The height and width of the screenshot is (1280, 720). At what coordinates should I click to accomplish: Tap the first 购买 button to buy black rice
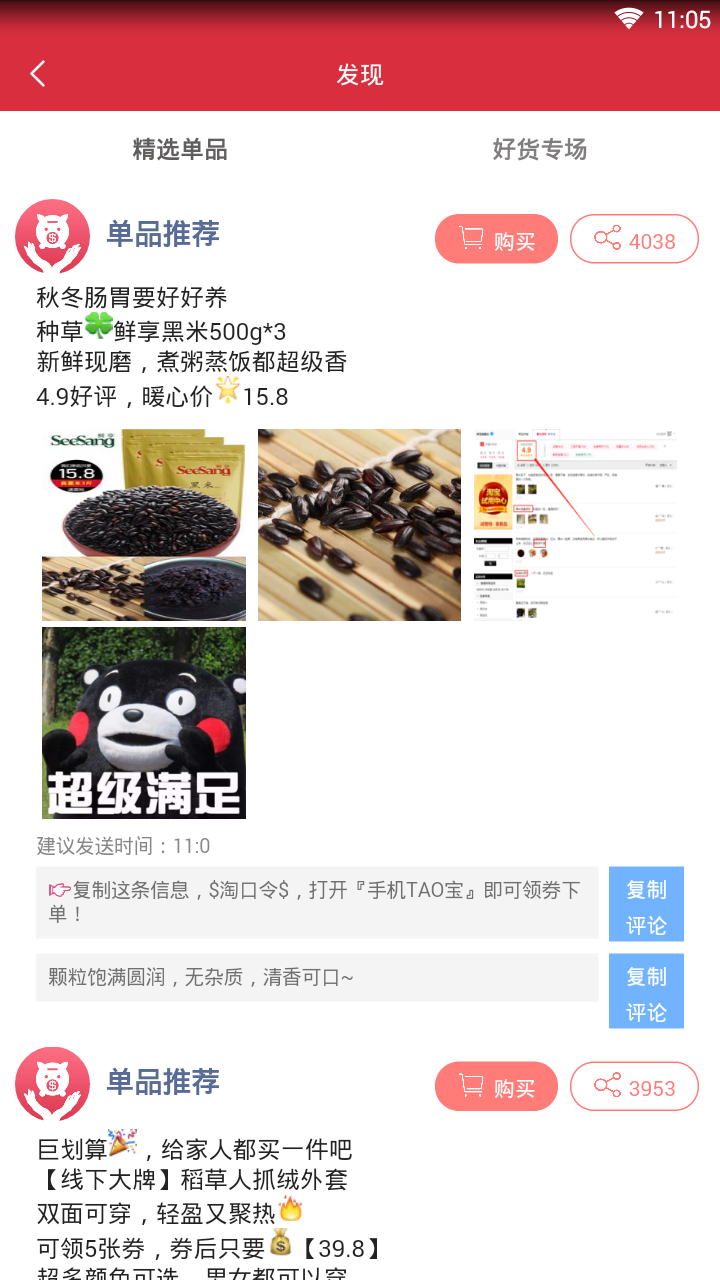click(496, 238)
